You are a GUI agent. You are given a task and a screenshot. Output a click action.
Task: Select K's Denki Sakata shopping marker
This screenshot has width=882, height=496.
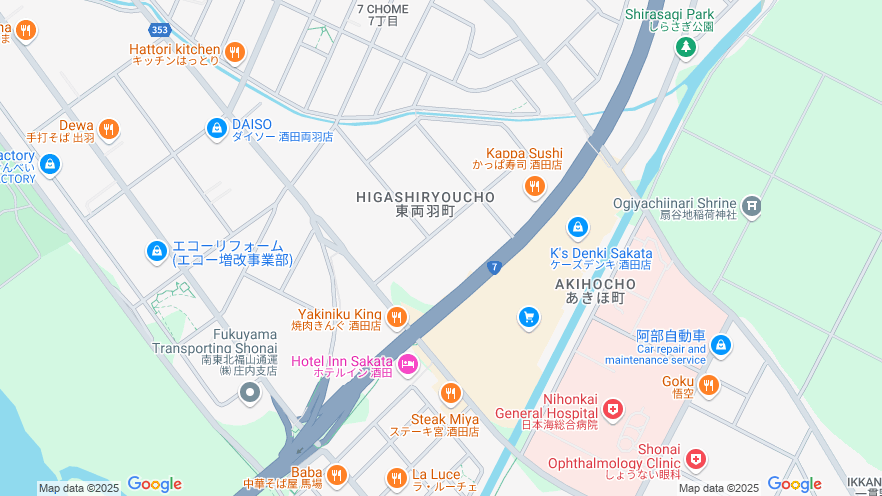577,228
